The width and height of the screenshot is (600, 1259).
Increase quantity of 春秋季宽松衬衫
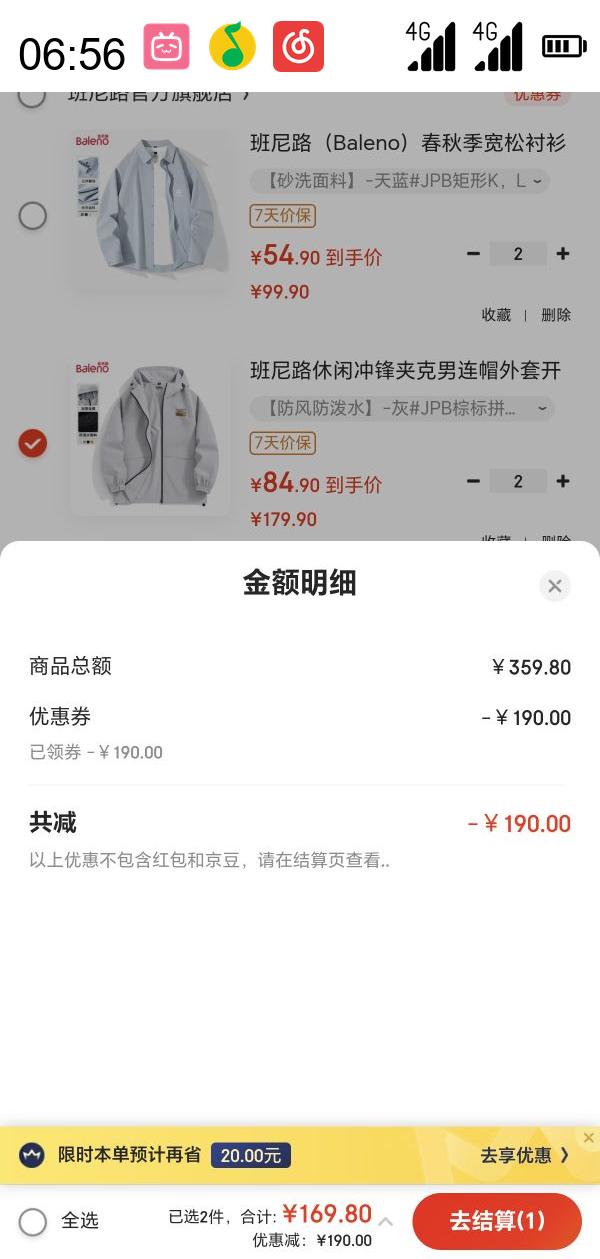(x=563, y=254)
